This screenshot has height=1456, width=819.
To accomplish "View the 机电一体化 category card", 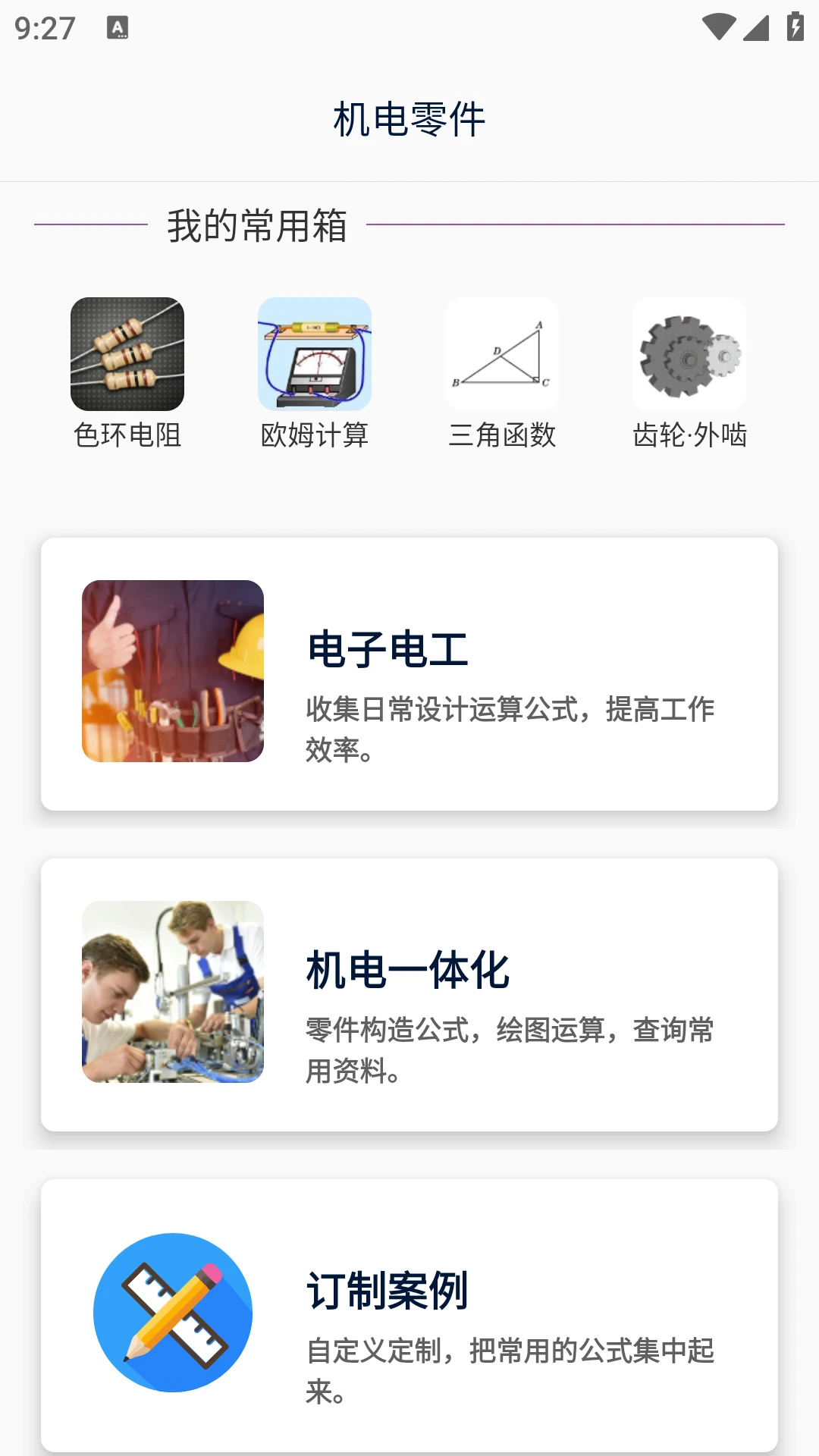I will 409,994.
